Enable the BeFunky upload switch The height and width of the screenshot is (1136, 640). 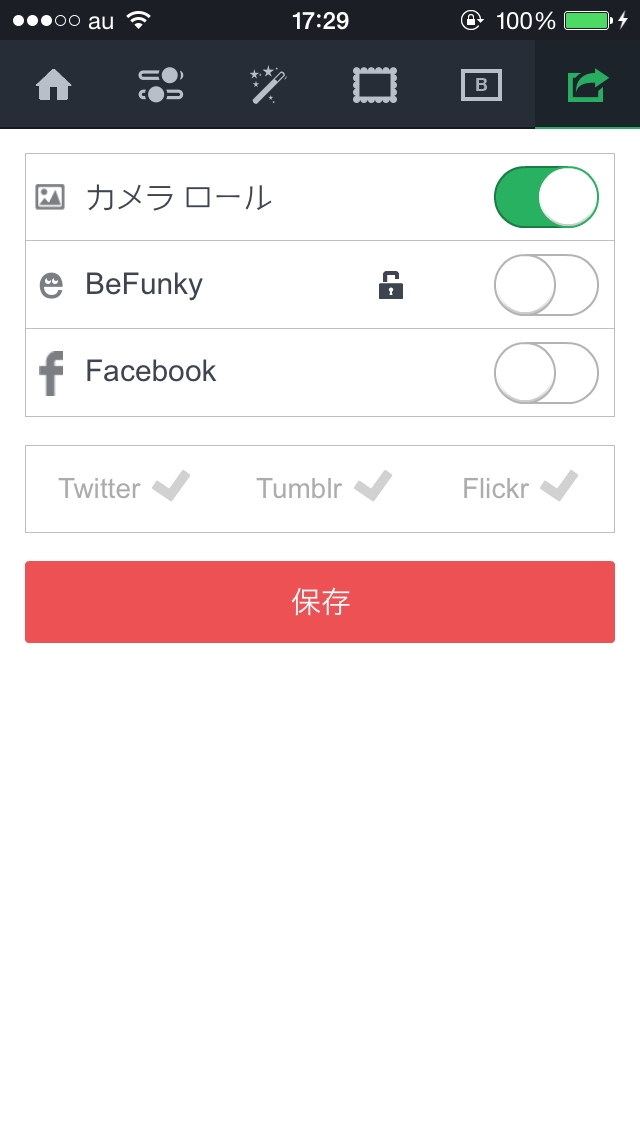546,285
